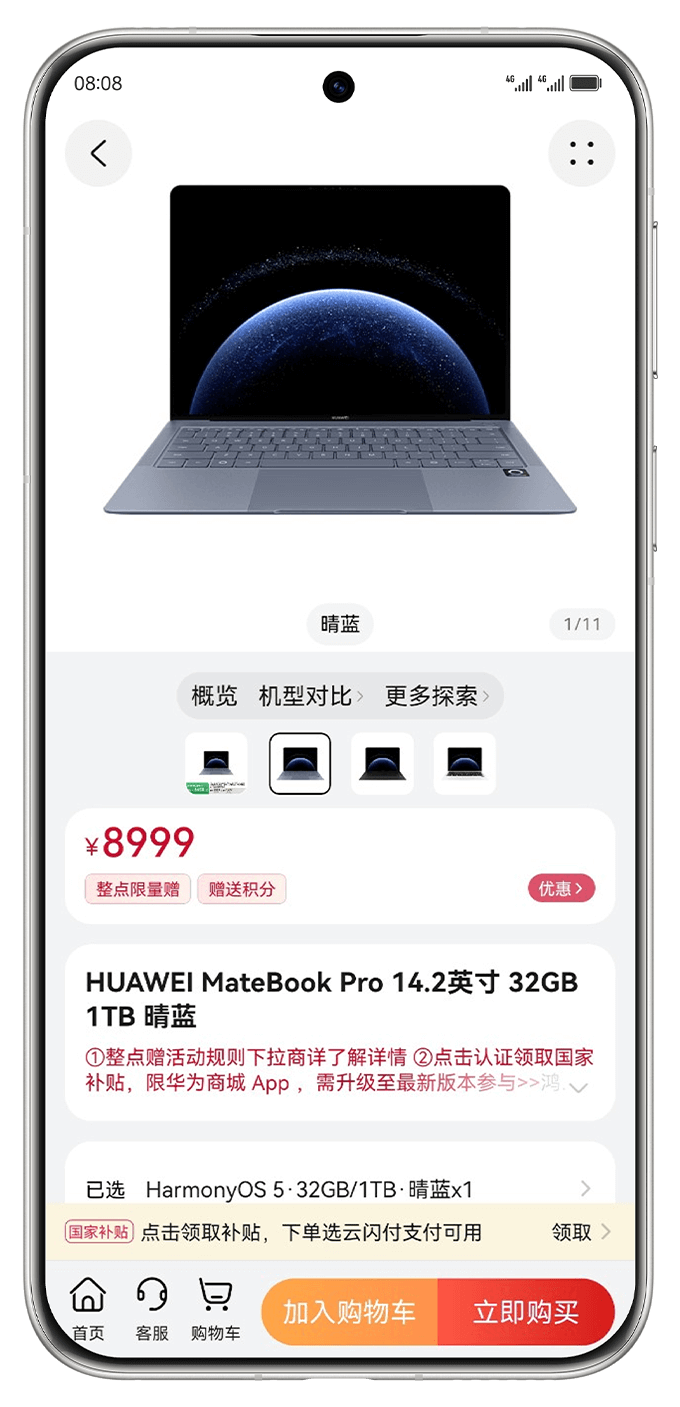Switch to the 概览 tab
The image size is (680, 1407).
214,696
